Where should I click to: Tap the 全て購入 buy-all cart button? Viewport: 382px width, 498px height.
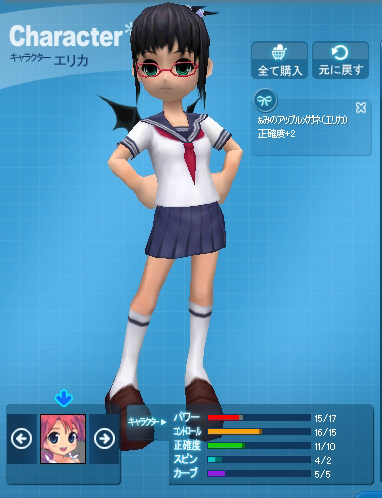coord(279,60)
